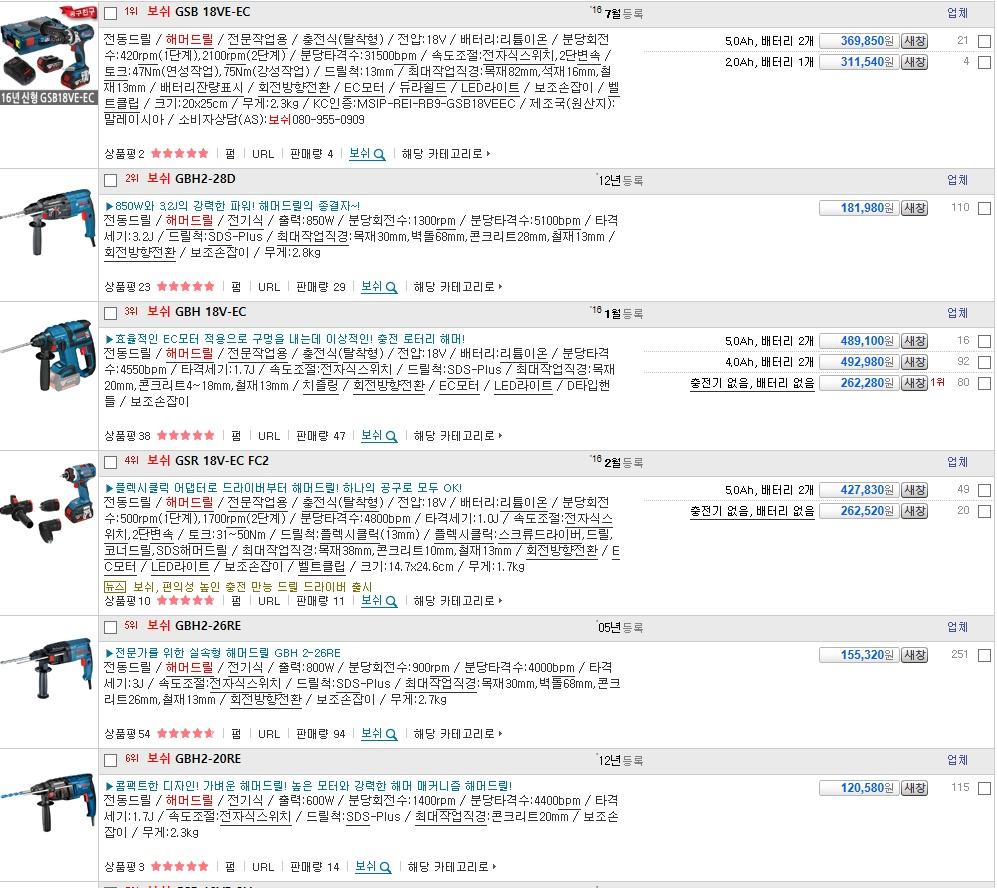The image size is (997, 888).
Task: Tick the checkbox for GBH2-26RE
Action: coord(111,627)
